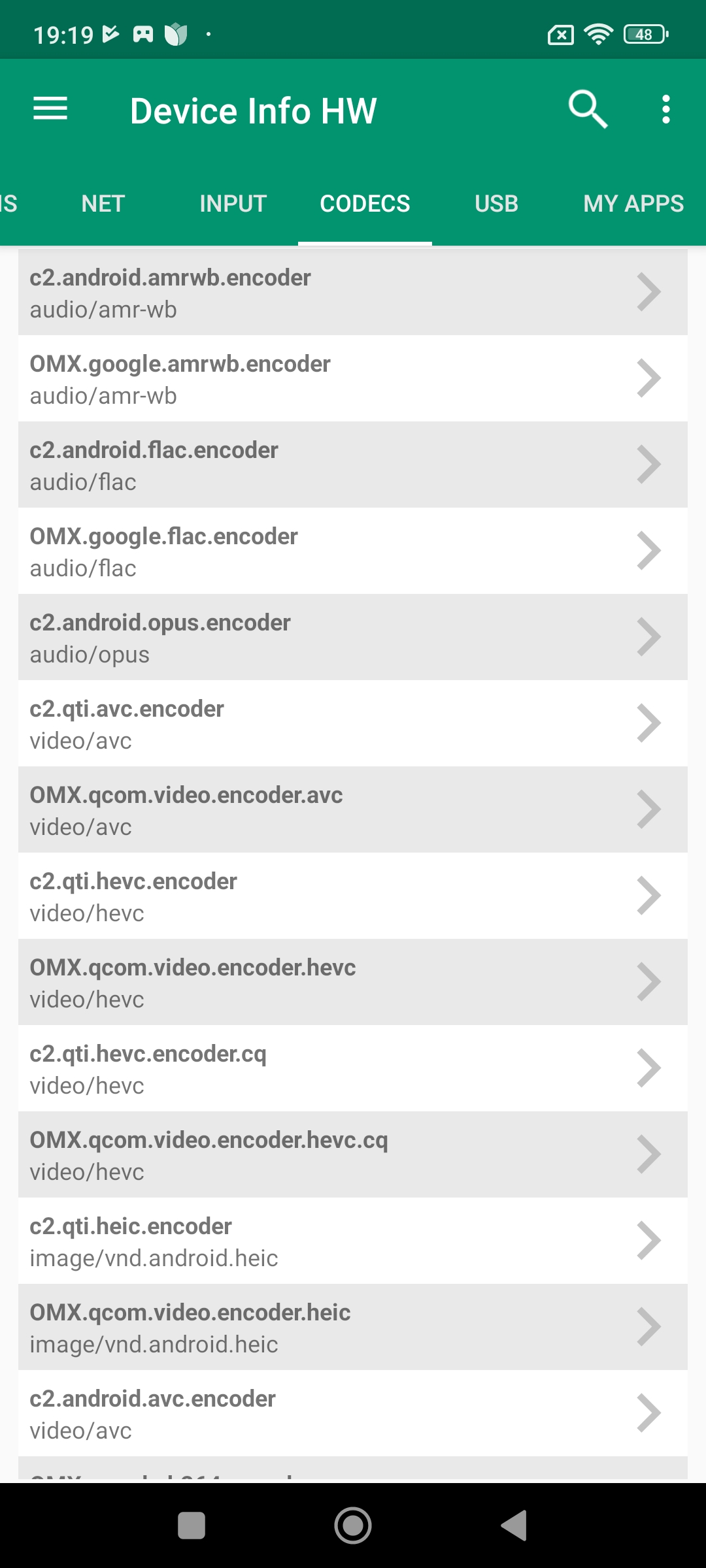
Task: Open OMX.qcom.video.encoder.hevc.cq row
Action: point(353,1155)
